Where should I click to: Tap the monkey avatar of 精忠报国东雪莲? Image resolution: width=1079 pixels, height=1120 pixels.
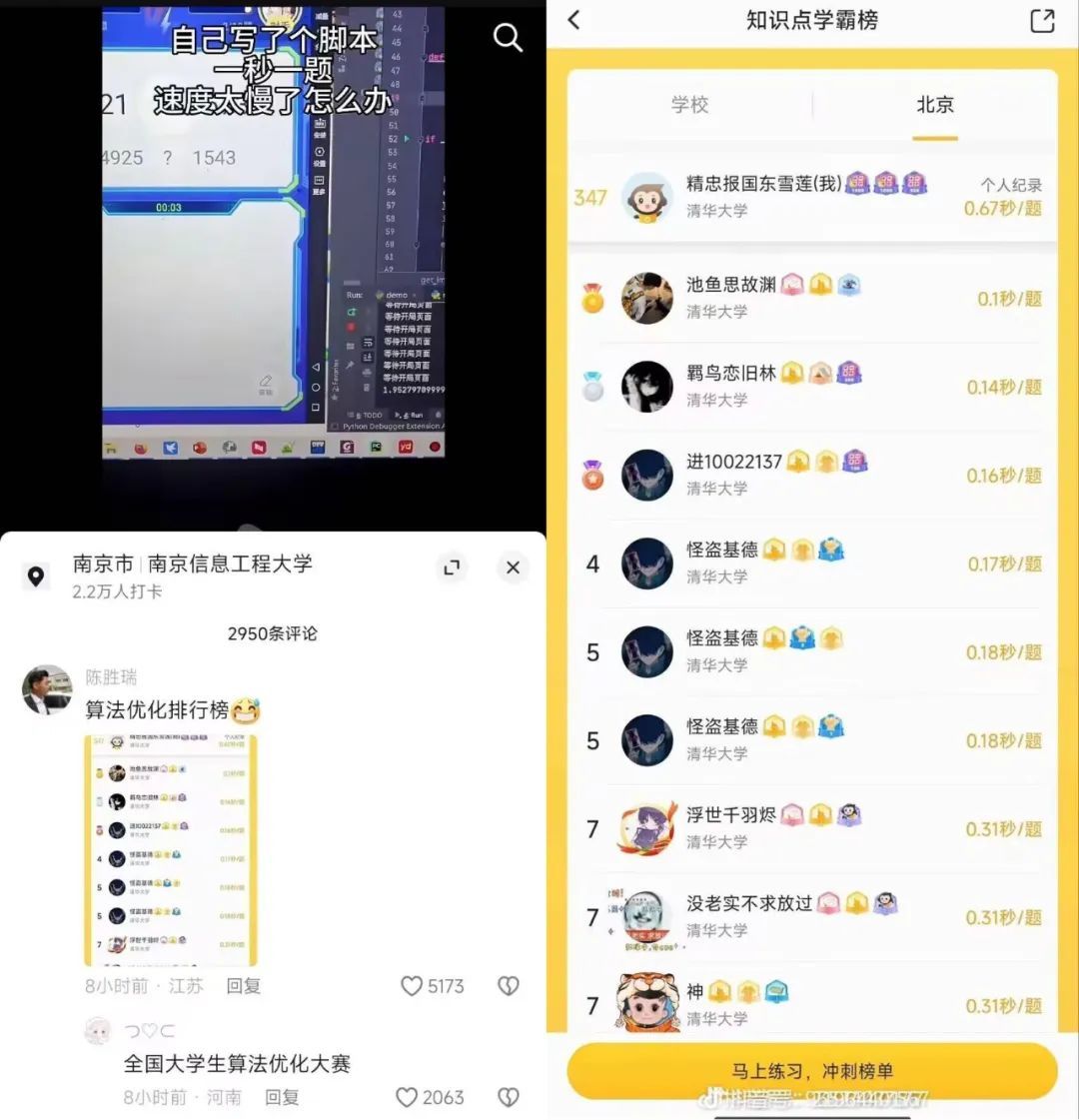tap(647, 199)
